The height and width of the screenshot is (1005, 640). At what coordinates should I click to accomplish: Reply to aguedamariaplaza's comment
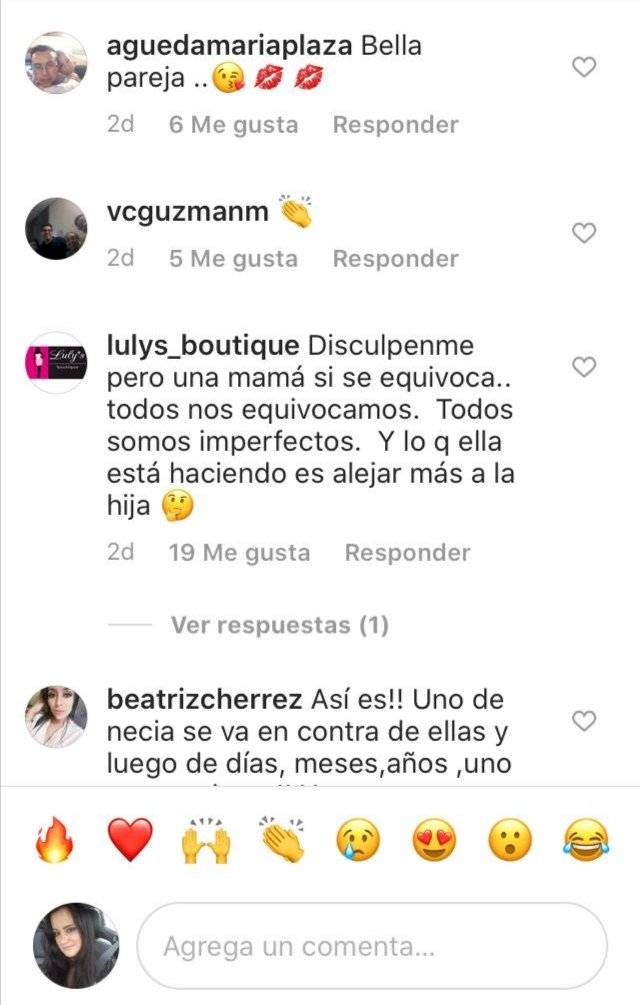click(395, 125)
